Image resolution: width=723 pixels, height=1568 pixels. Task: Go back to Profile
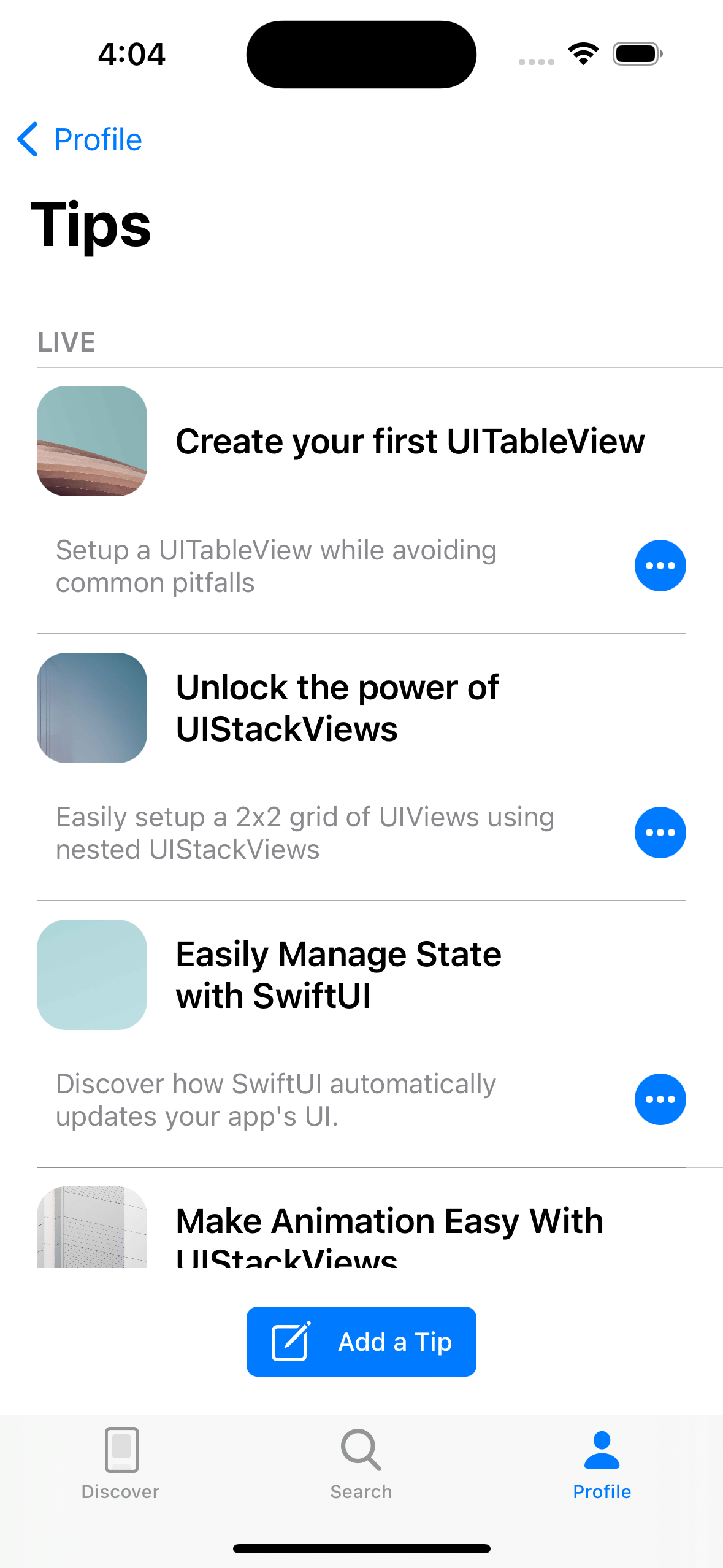coord(80,140)
